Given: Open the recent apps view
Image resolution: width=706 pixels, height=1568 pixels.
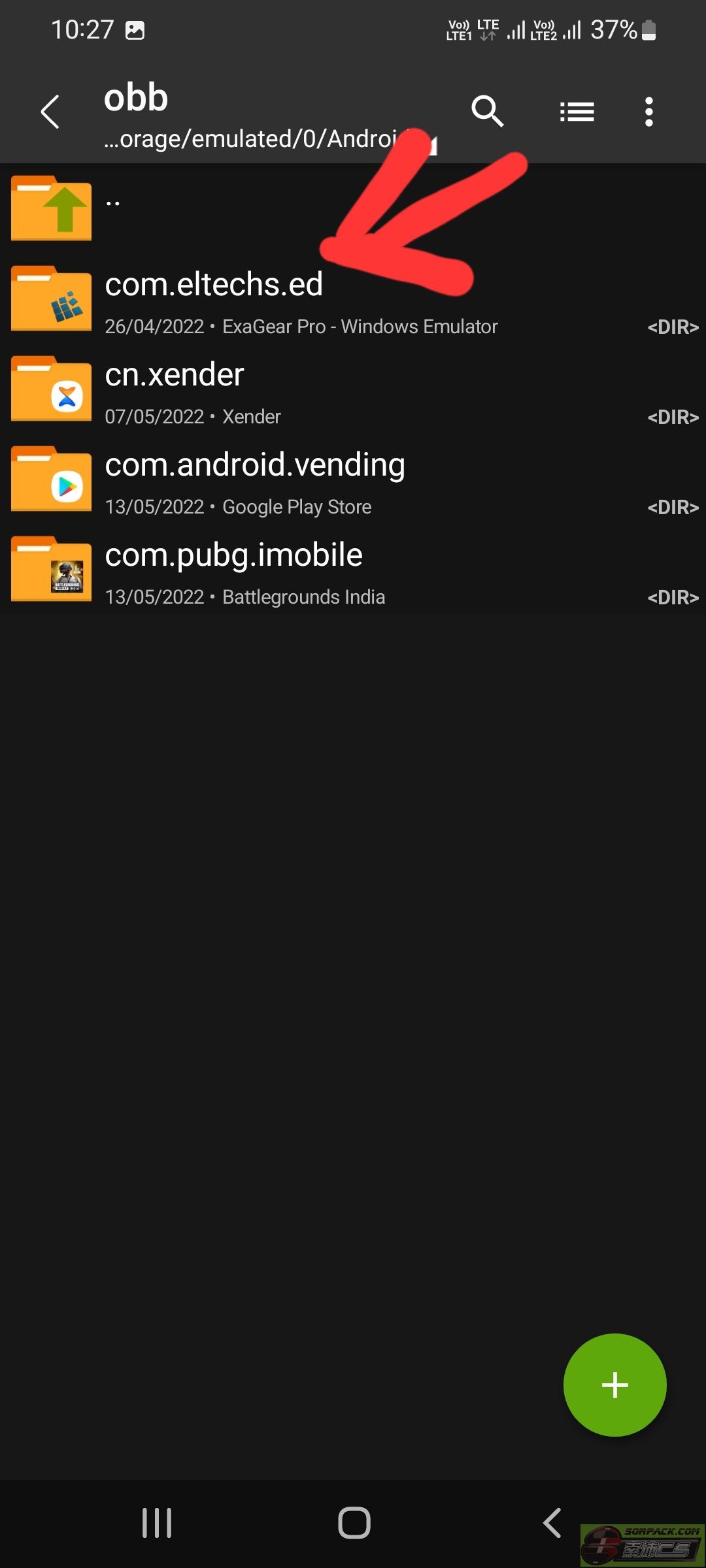Looking at the screenshot, I should (x=157, y=1523).
